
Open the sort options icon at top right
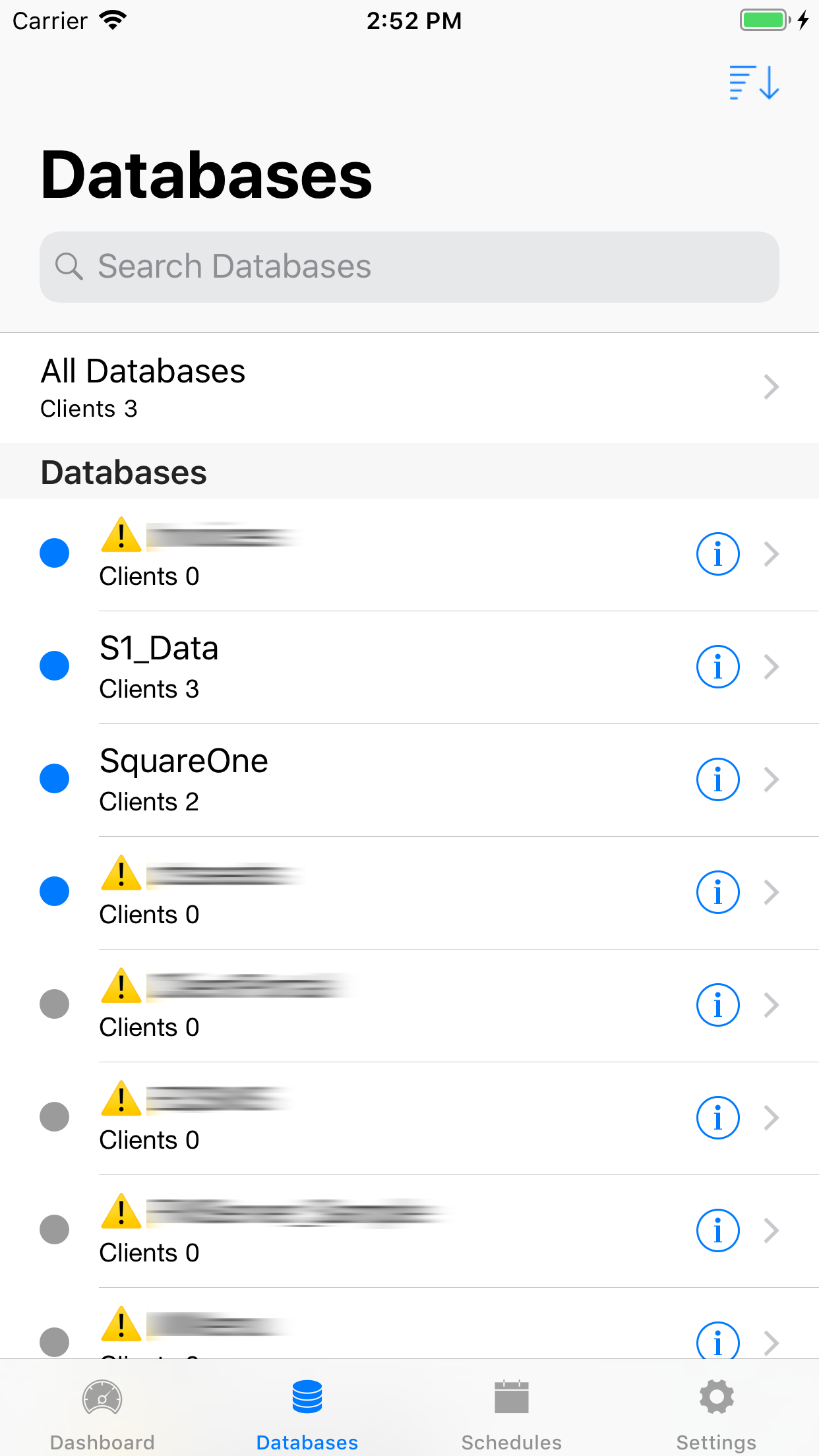754,82
